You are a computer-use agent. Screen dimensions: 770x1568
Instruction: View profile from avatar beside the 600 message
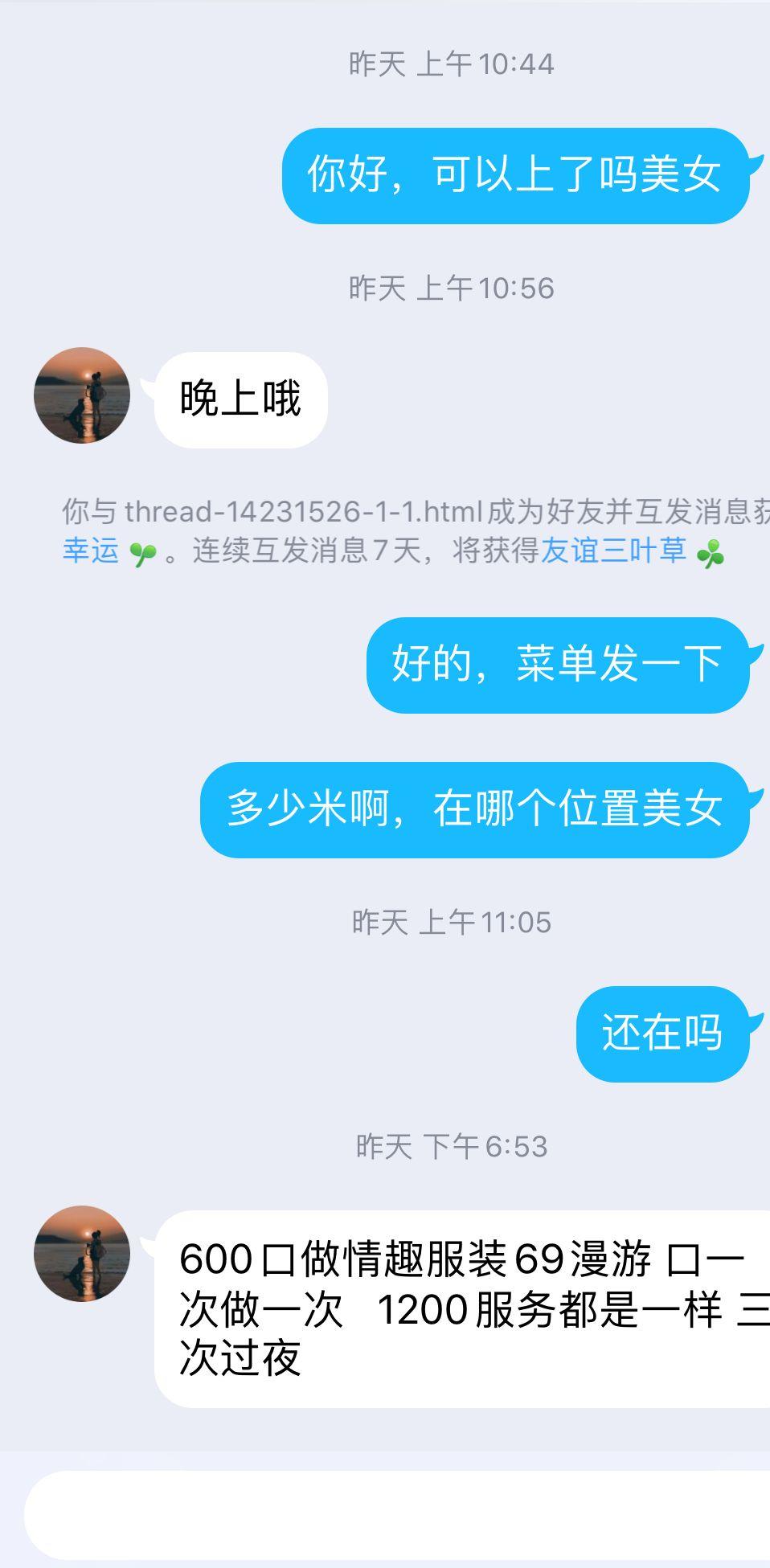82,1254
